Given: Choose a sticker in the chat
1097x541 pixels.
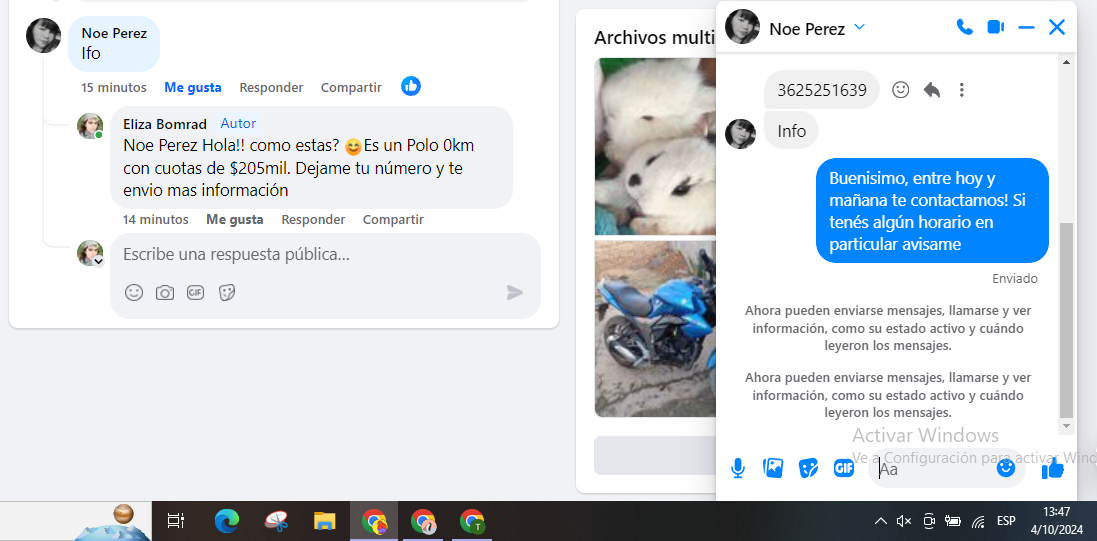Looking at the screenshot, I should 809,468.
